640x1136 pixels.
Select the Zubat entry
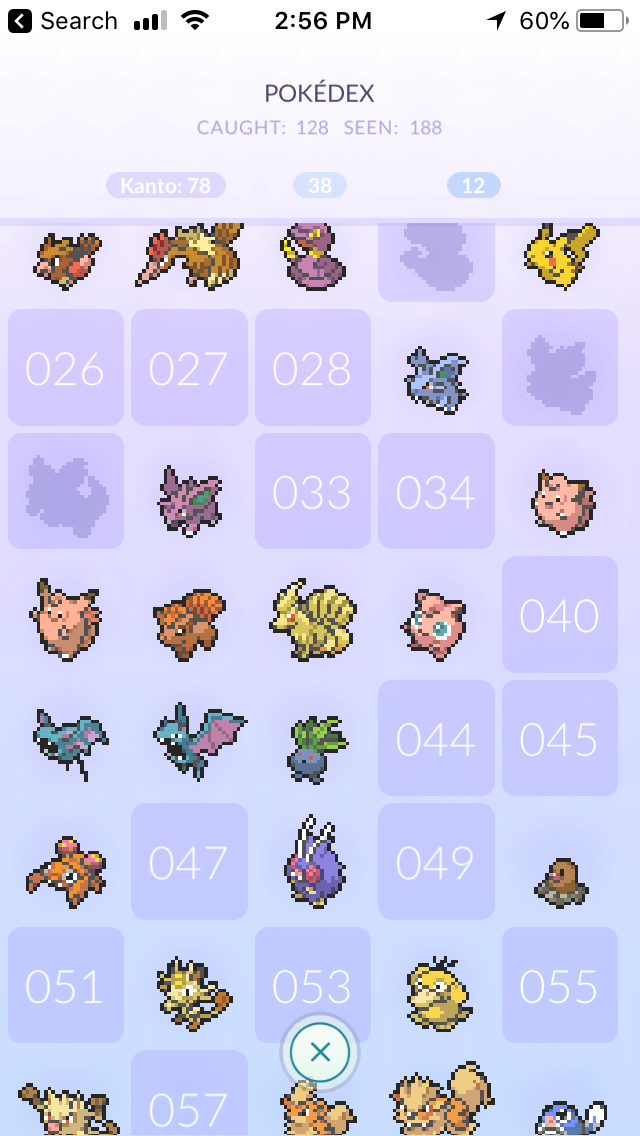66,742
